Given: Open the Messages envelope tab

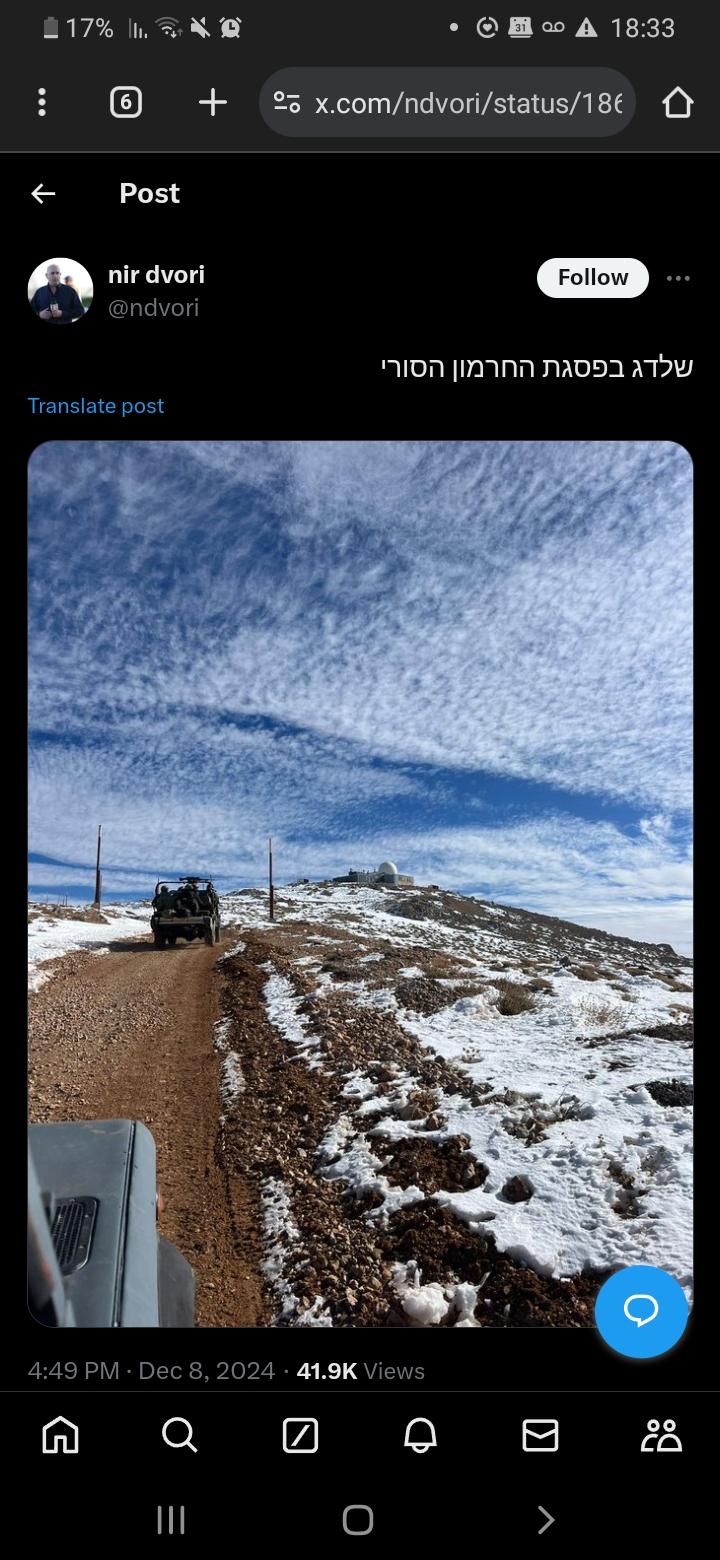Looking at the screenshot, I should click(x=540, y=1436).
